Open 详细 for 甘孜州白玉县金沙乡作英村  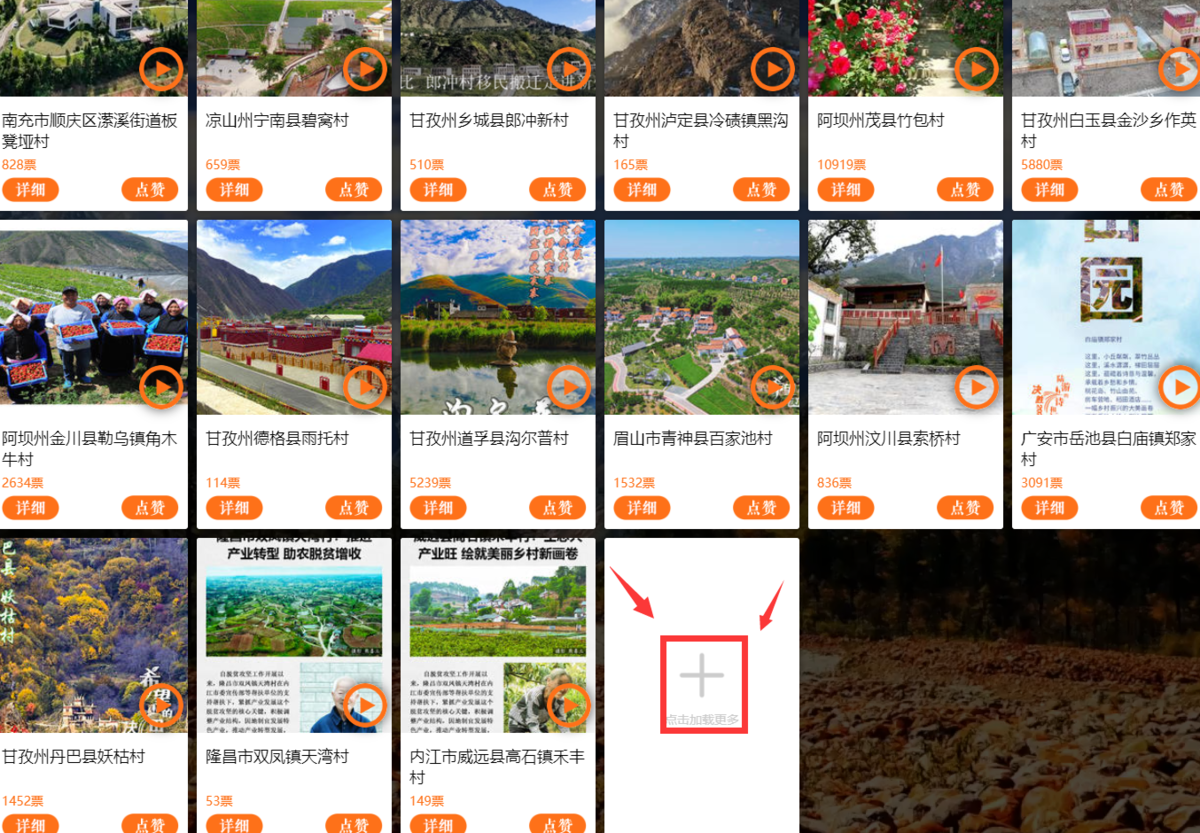click(1049, 190)
